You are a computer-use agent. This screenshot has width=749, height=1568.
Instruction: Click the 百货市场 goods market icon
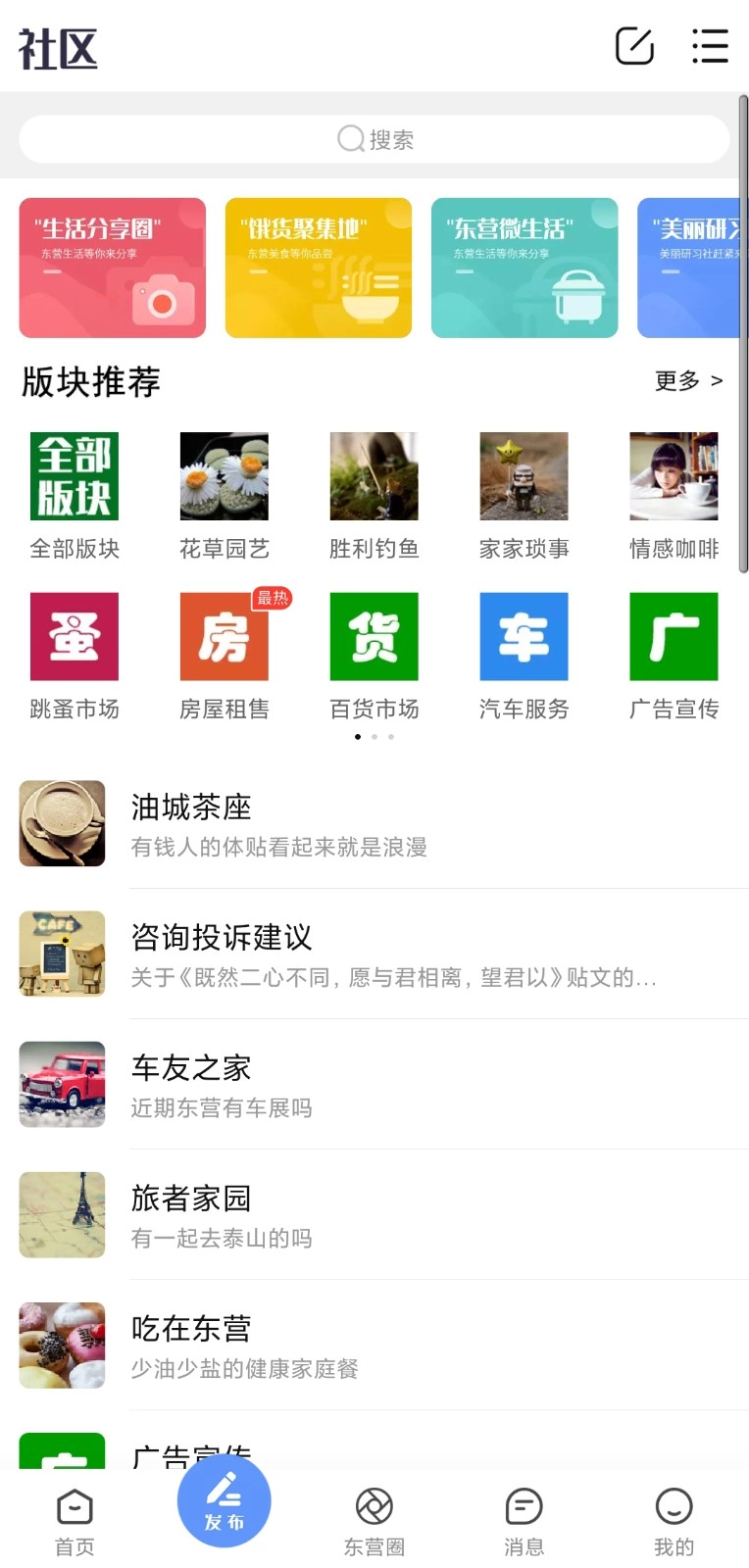click(x=374, y=635)
